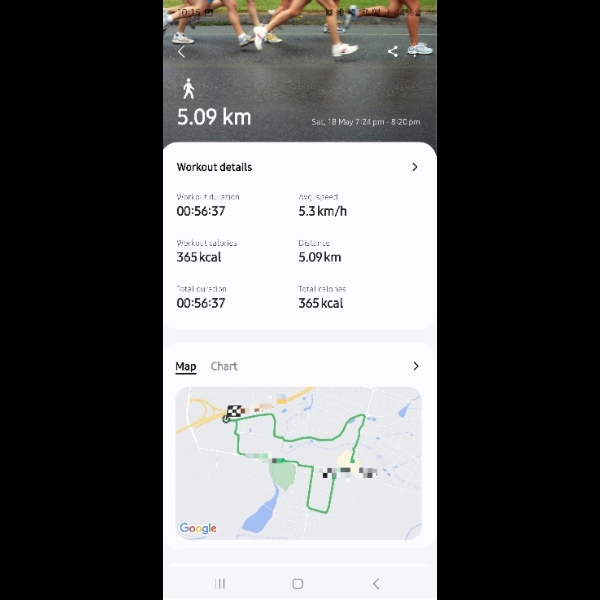
Task: Switch to the Chart tab
Action: click(x=224, y=366)
